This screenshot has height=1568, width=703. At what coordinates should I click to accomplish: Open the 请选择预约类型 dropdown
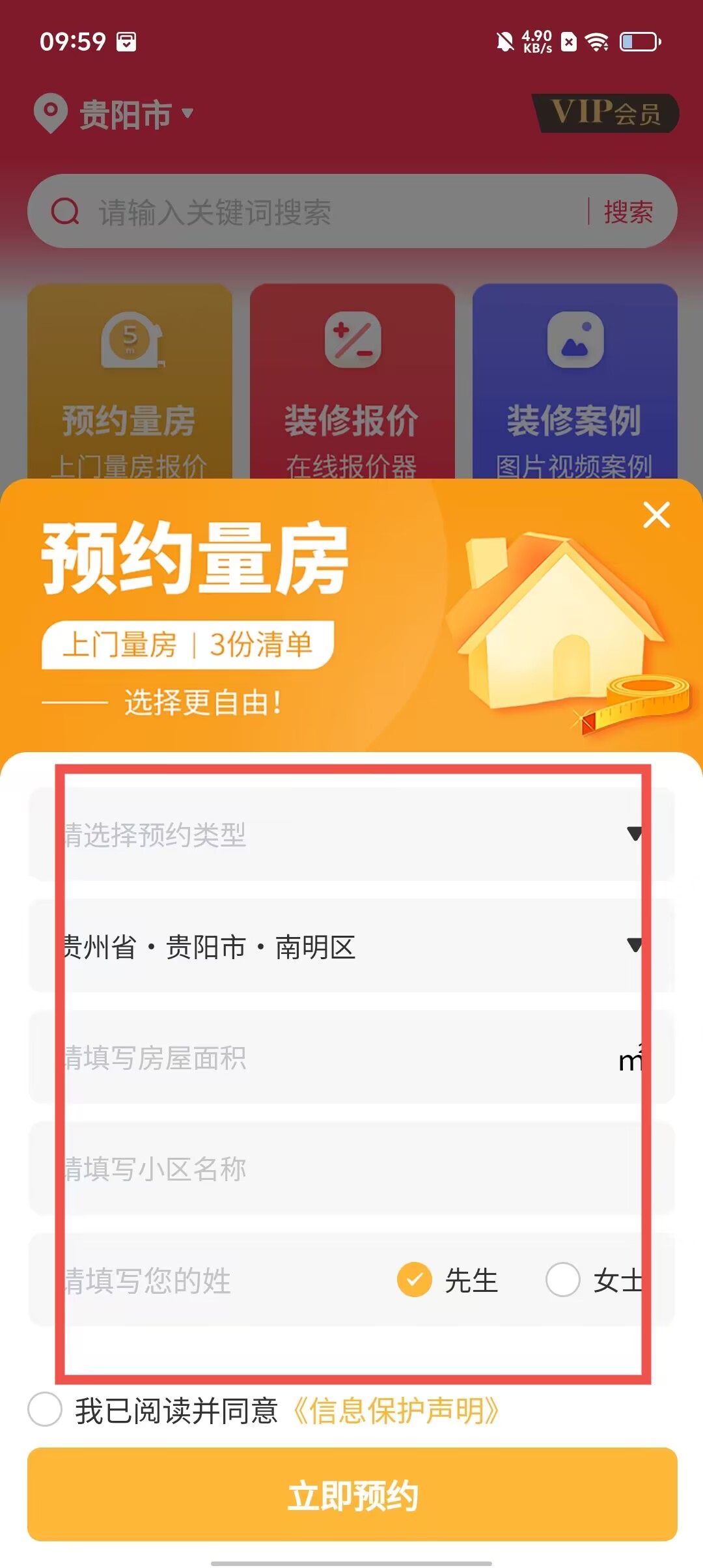pyautogui.click(x=351, y=835)
